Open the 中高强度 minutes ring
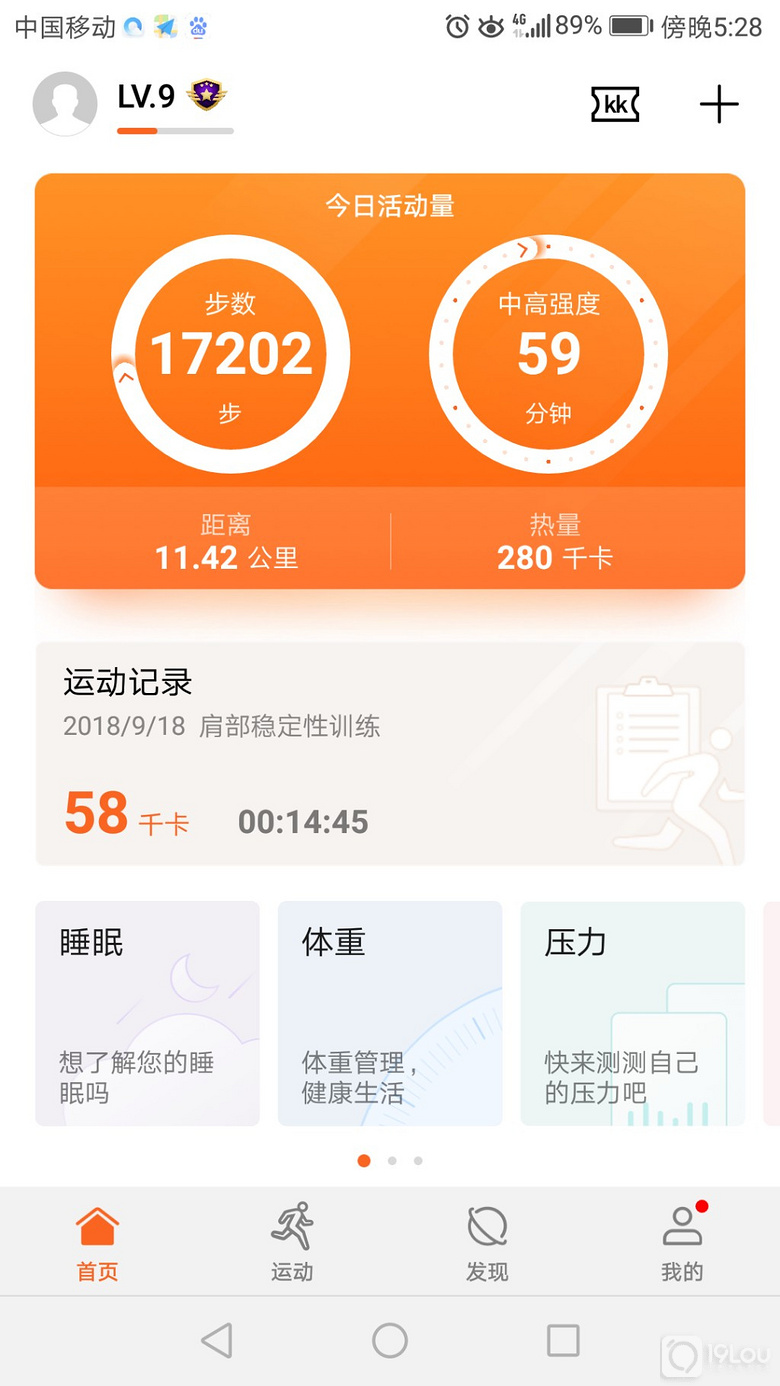Image resolution: width=780 pixels, height=1386 pixels. (x=549, y=354)
